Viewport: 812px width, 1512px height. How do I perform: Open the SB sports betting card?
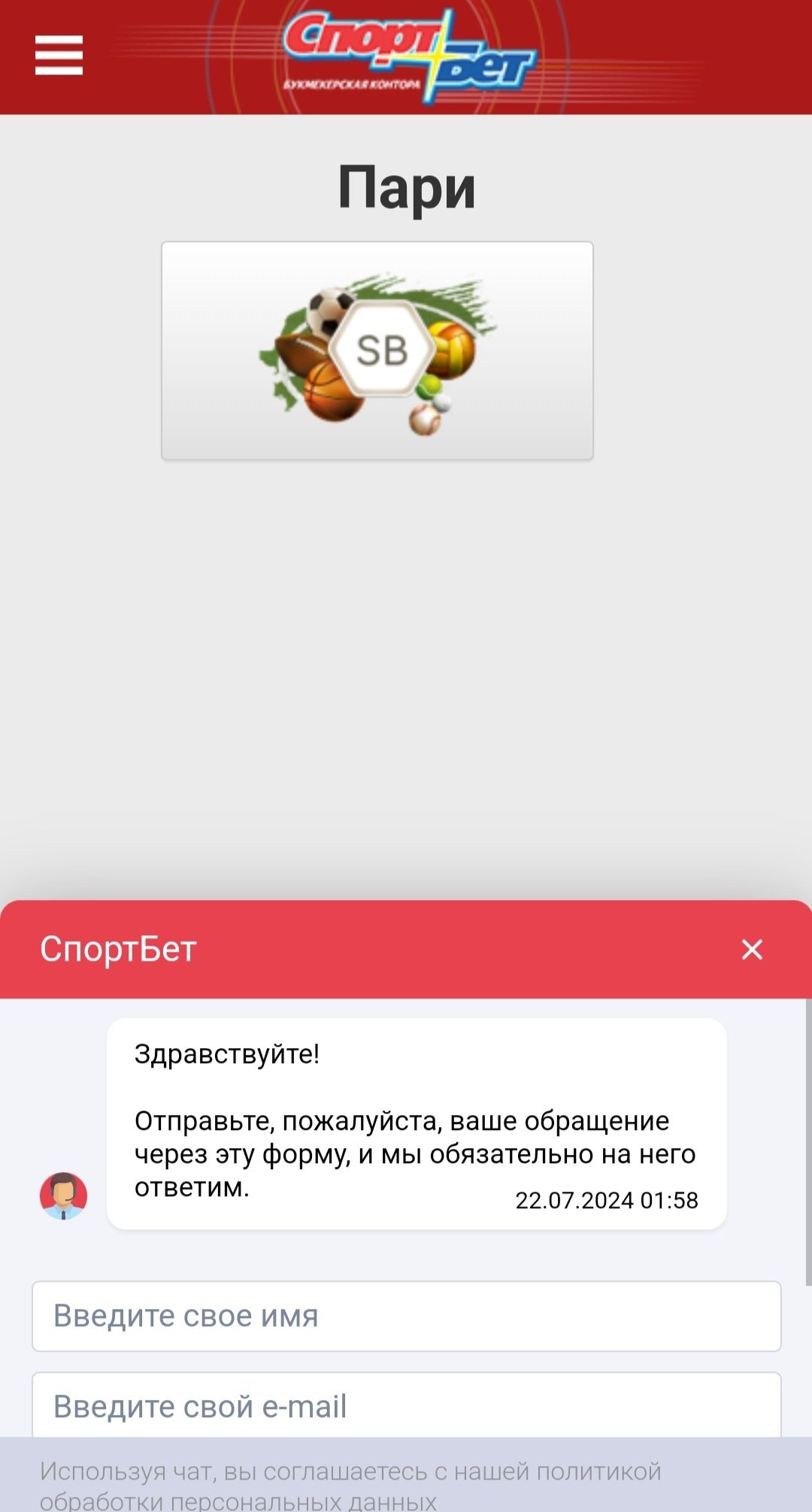pyautogui.click(x=377, y=350)
